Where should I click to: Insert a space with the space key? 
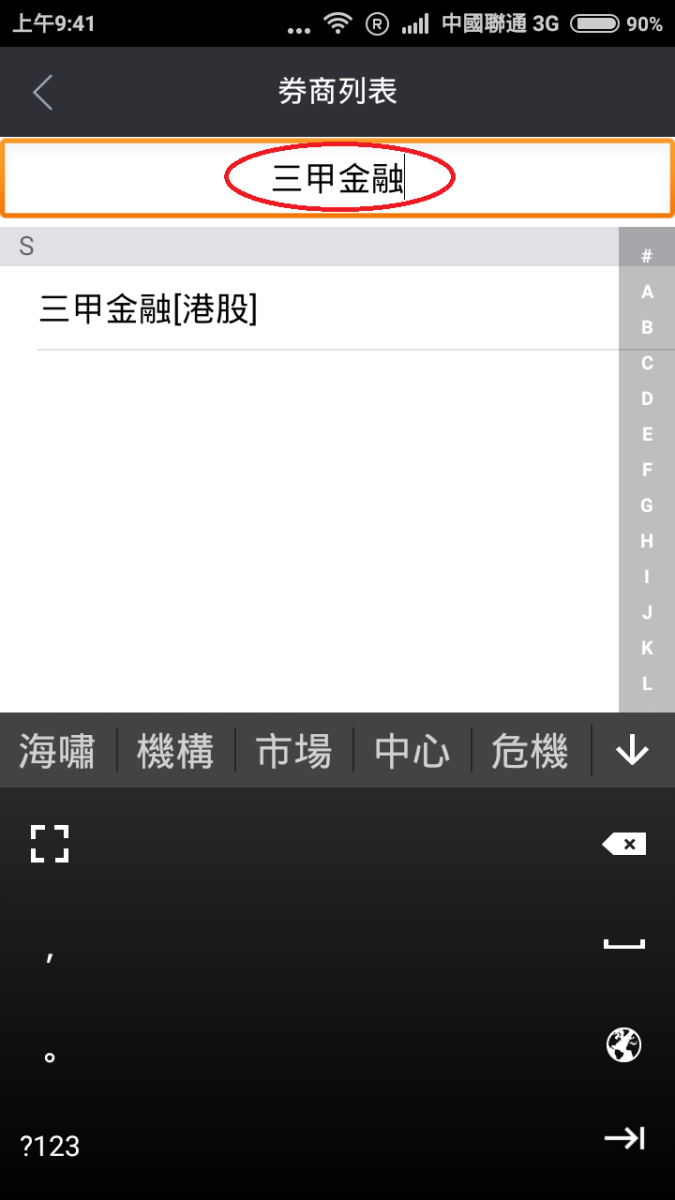pos(624,944)
